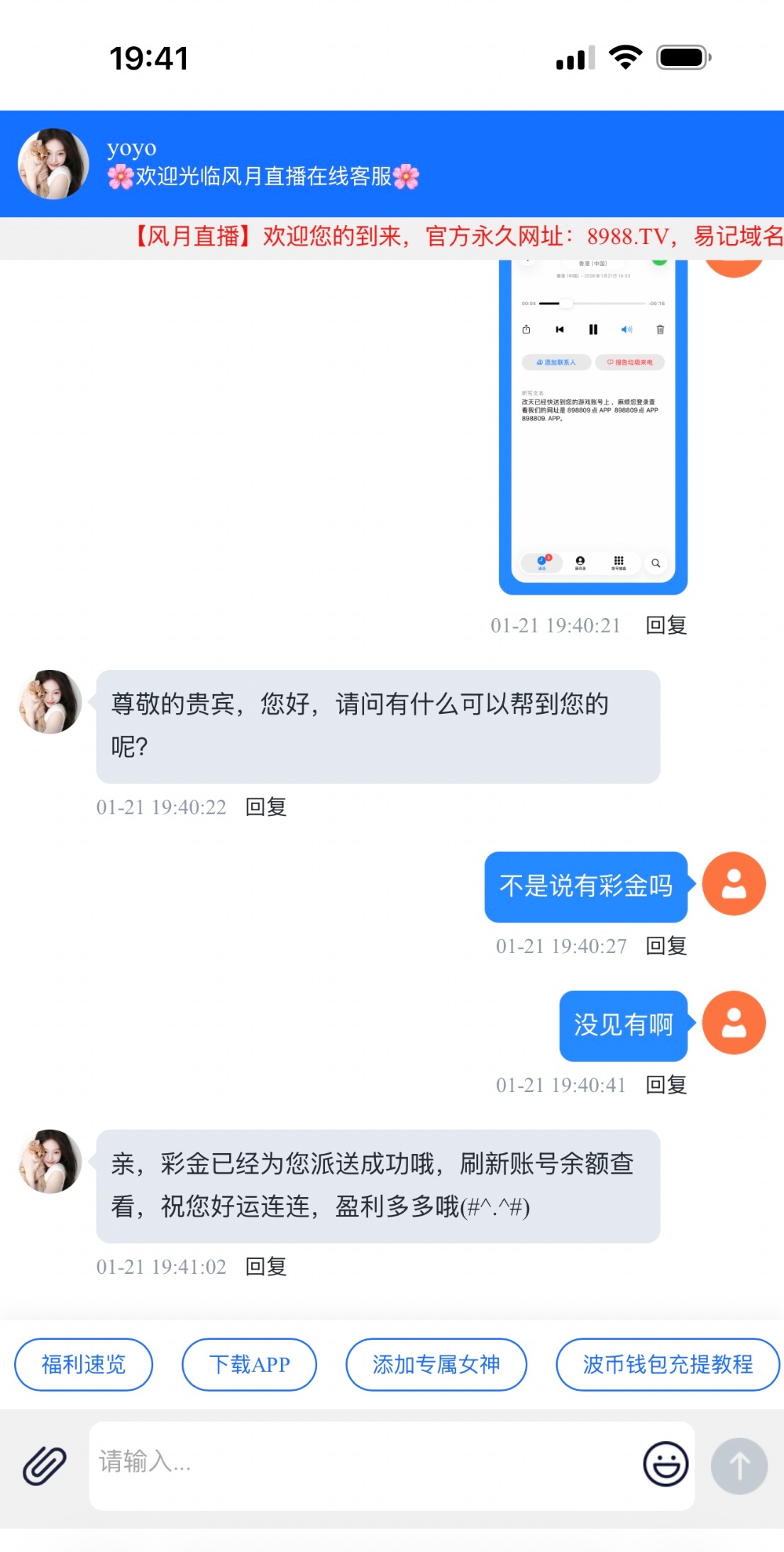Reply to the 19:40:22 greeting message

(266, 807)
